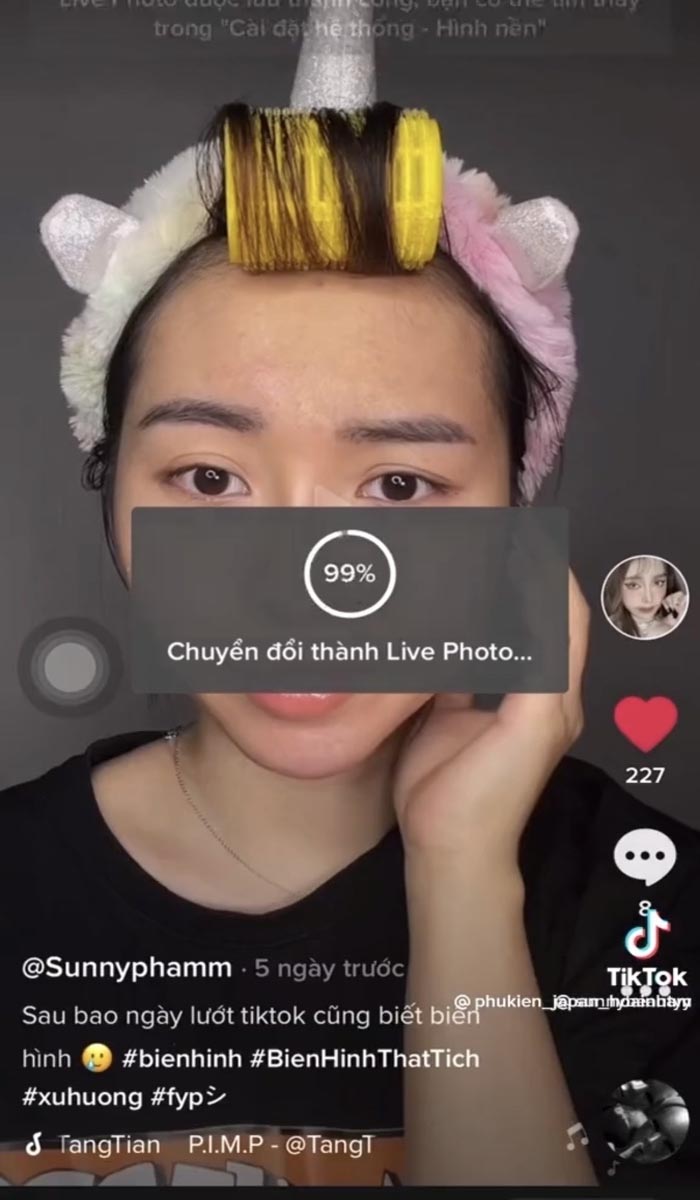Open the #xuhuong hashtag
The height and width of the screenshot is (1200, 700).
click(82, 1096)
